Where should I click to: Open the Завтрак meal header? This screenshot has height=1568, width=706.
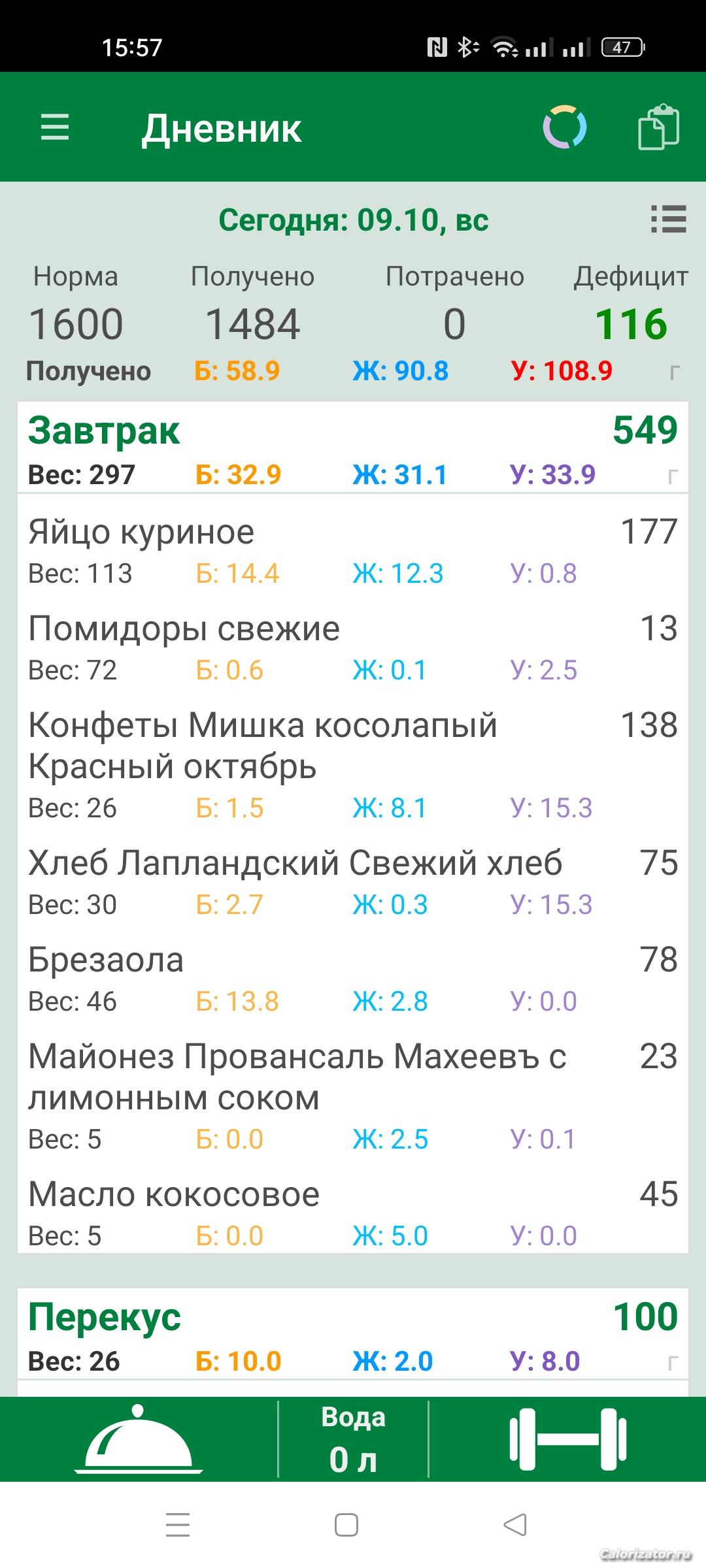tap(353, 448)
